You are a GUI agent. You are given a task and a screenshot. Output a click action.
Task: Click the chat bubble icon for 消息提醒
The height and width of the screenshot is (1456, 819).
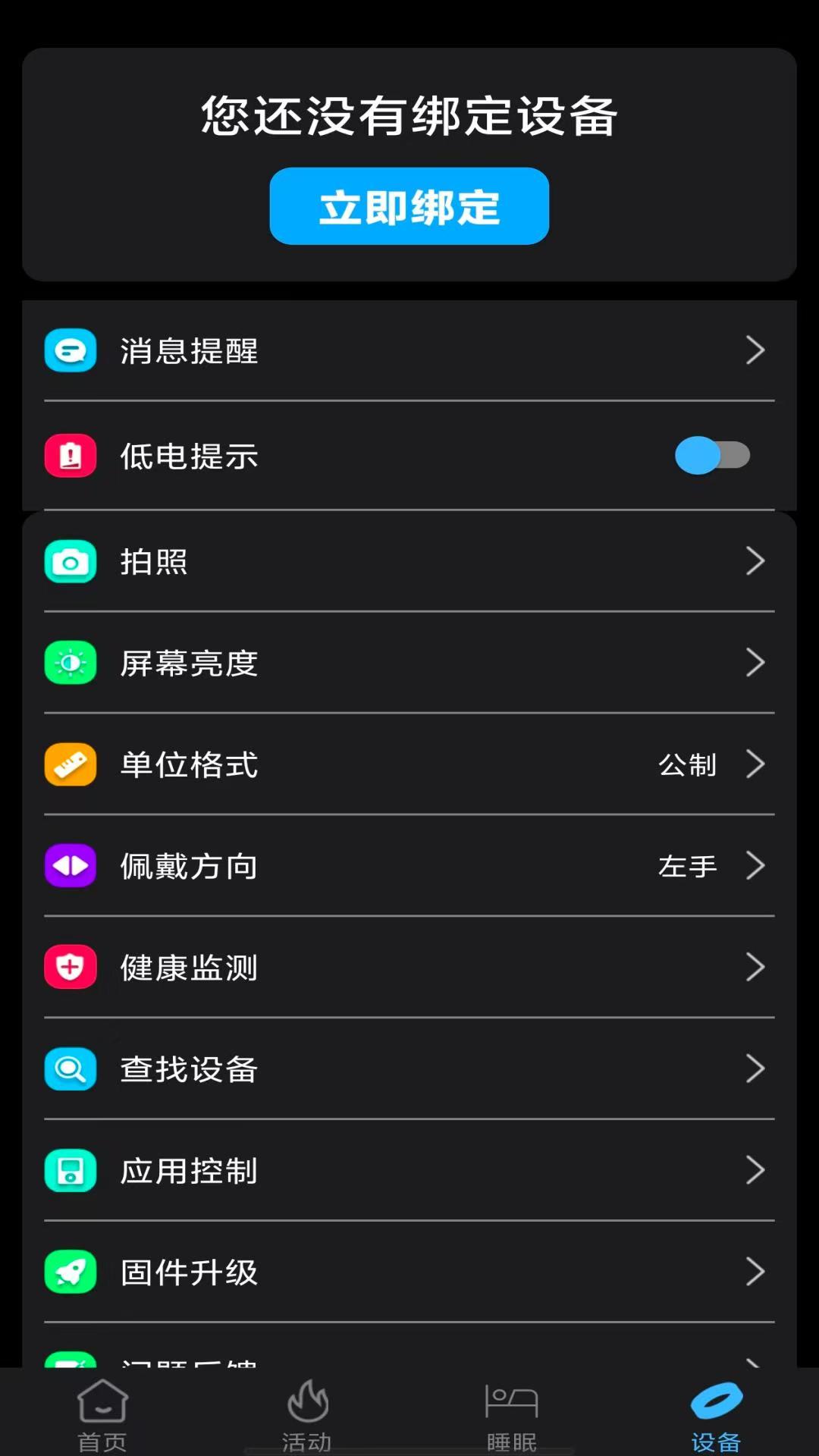[x=70, y=350]
